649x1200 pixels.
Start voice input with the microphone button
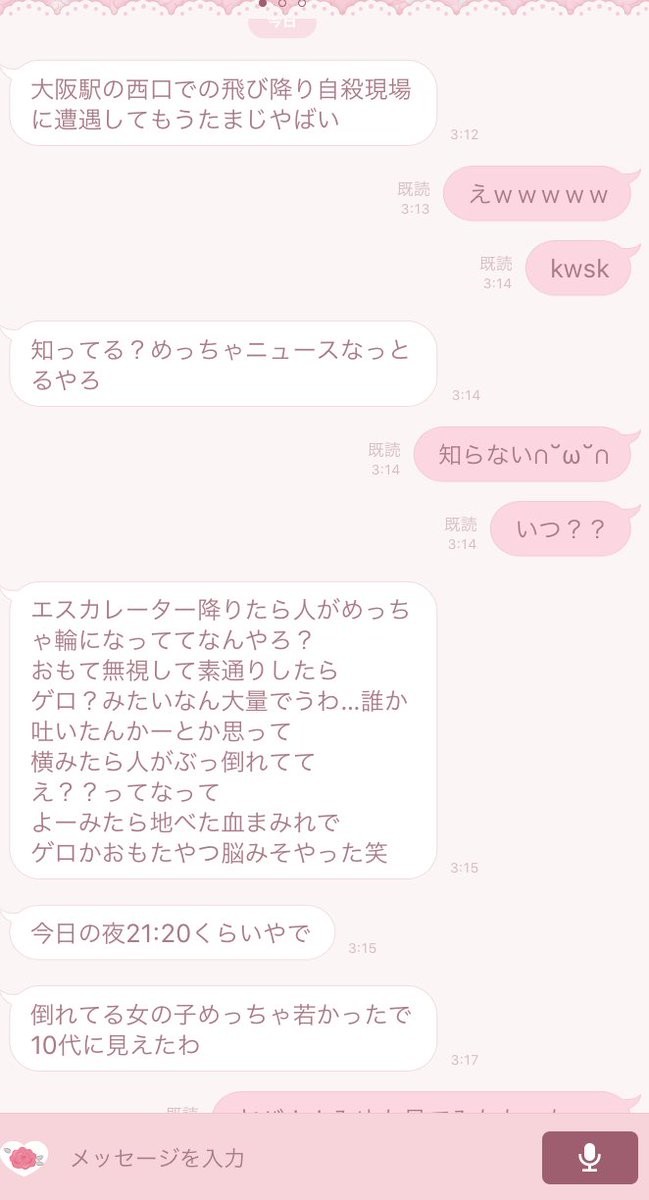click(589, 1158)
